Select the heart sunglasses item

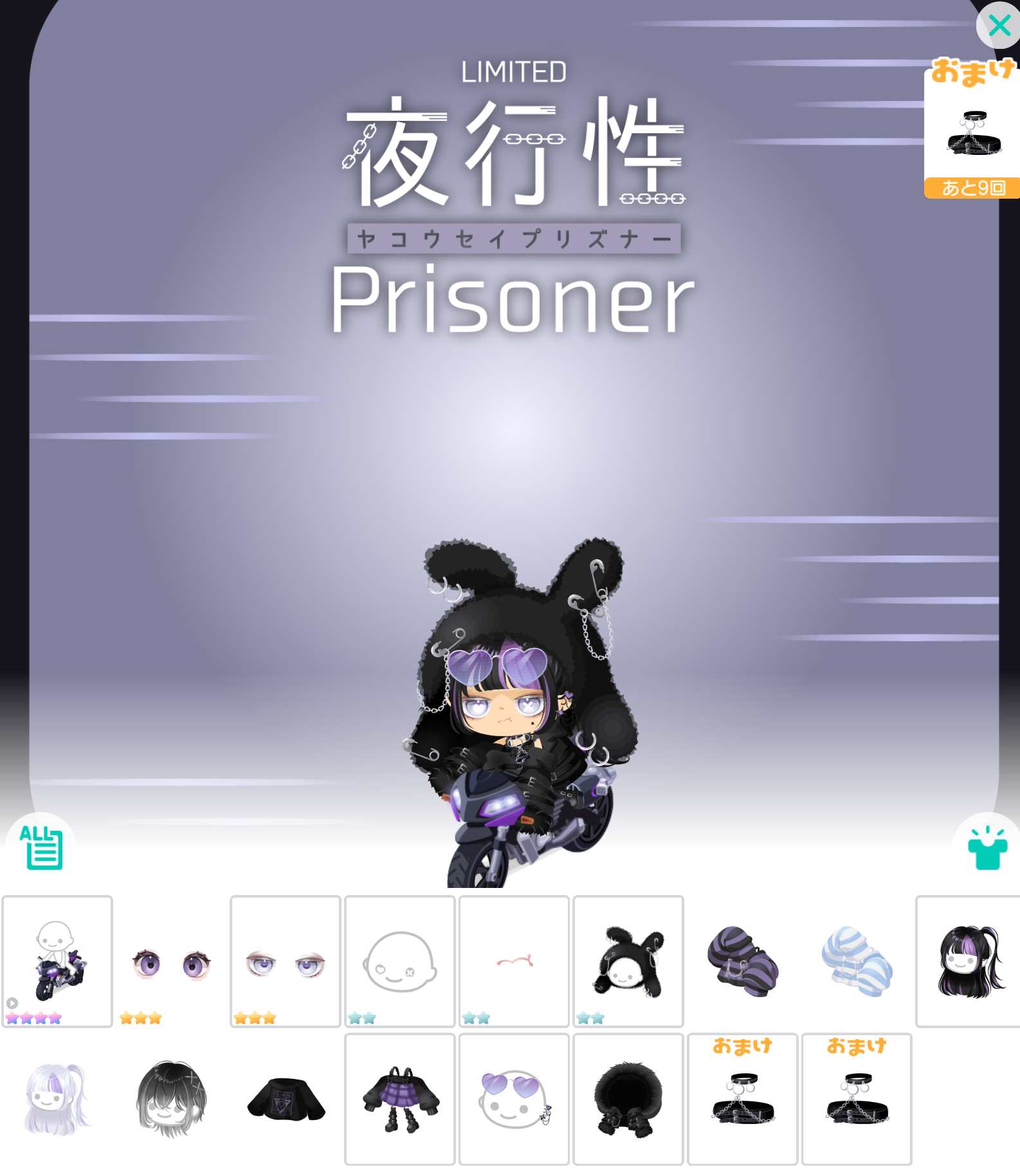click(514, 1099)
